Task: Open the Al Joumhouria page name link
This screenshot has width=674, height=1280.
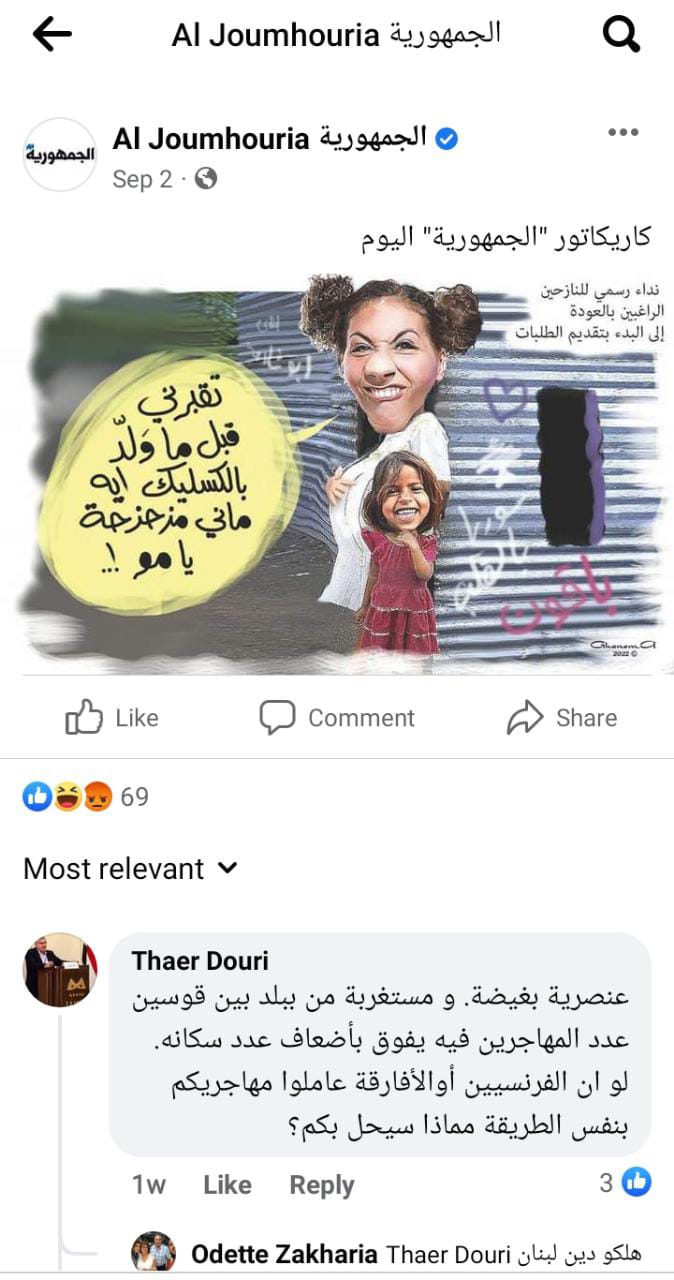Action: tap(270, 139)
